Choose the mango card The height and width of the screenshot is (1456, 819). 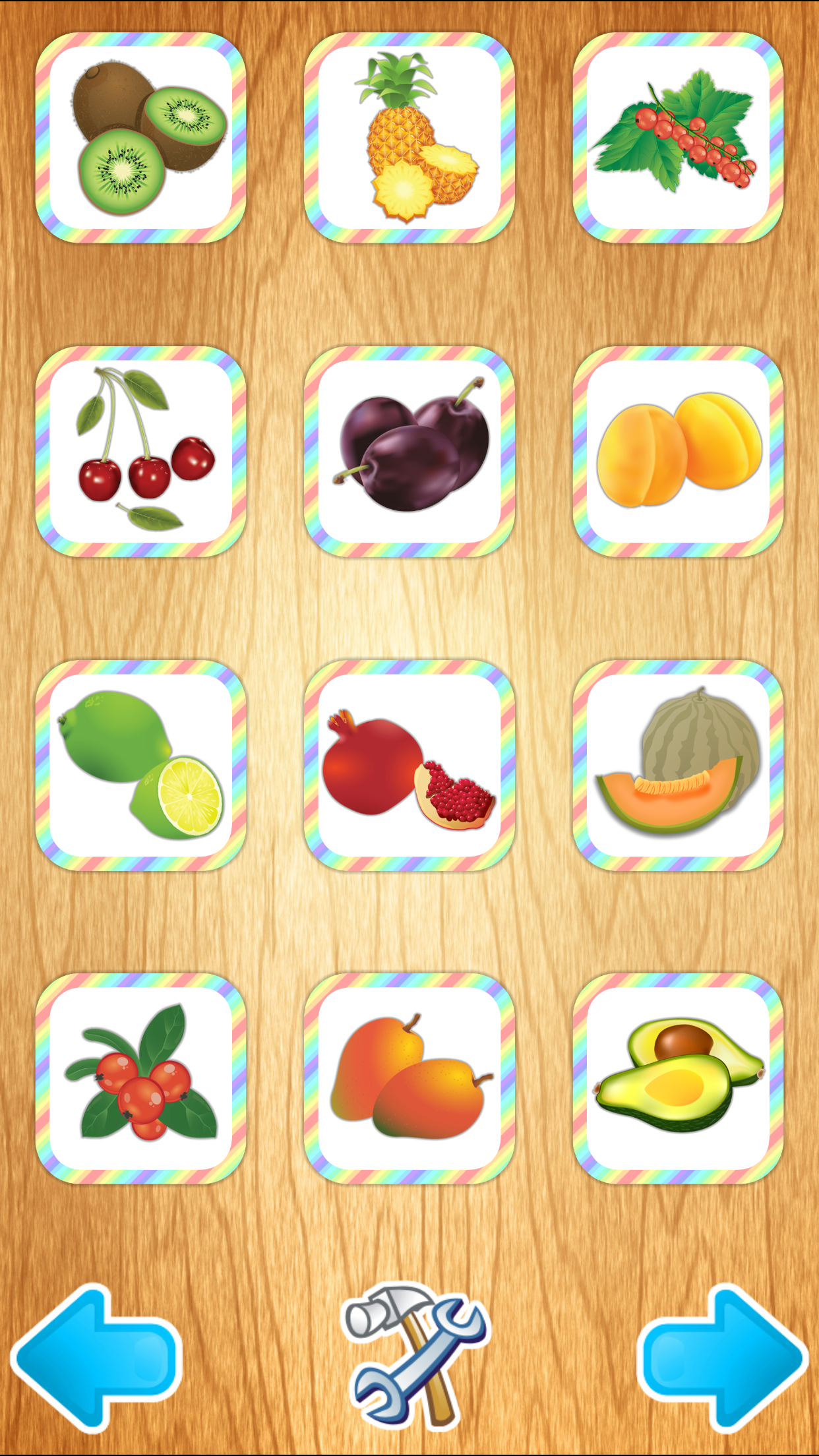409,1079
